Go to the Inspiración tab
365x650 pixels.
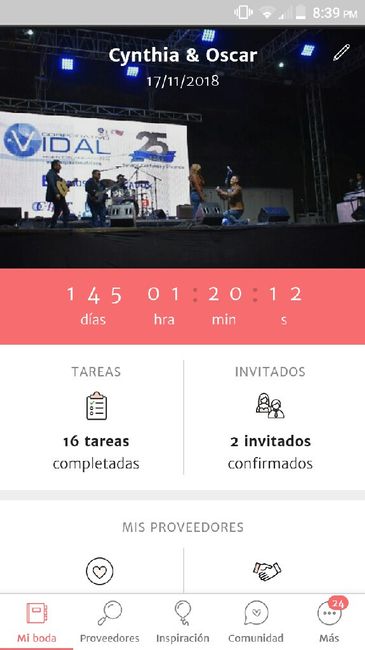182,622
